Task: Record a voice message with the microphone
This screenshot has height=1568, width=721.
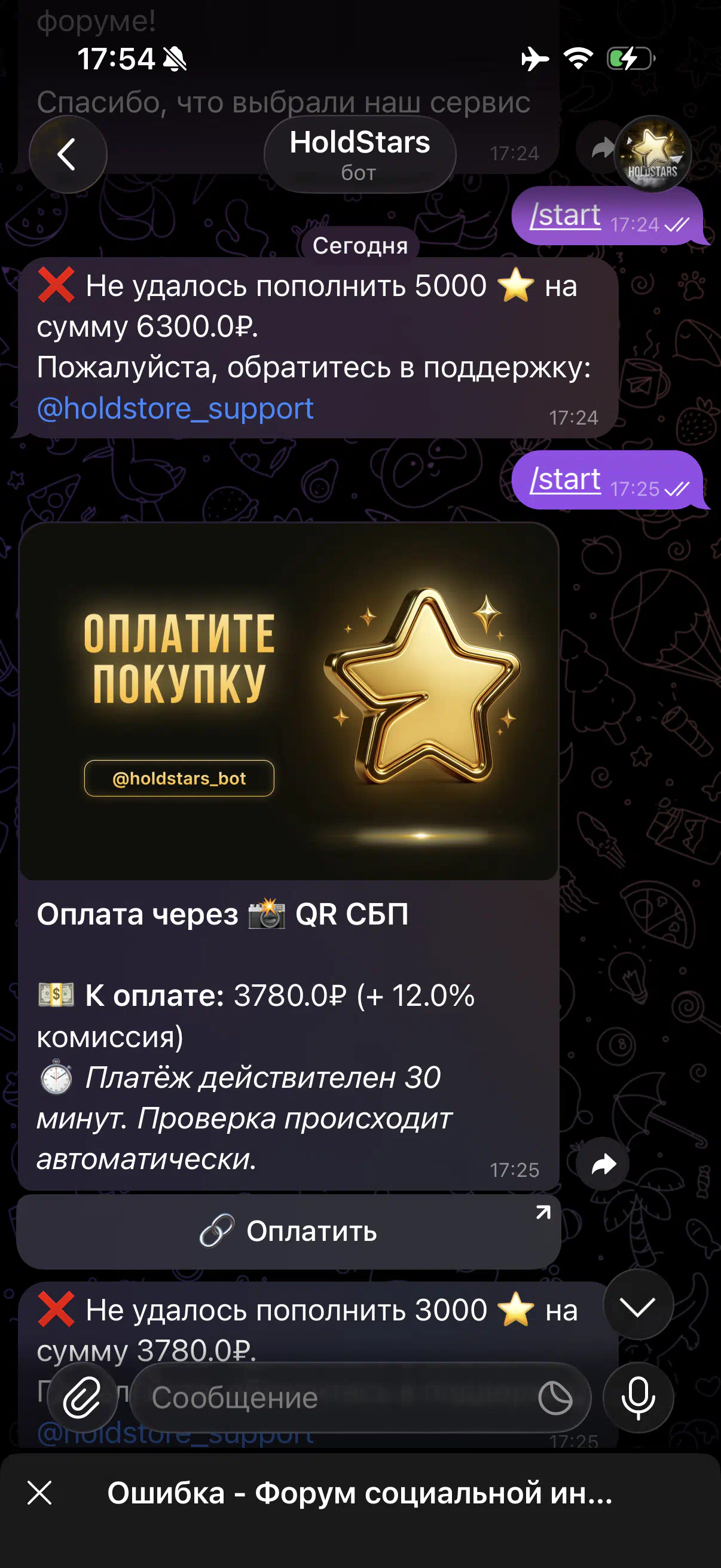Action: click(638, 1398)
